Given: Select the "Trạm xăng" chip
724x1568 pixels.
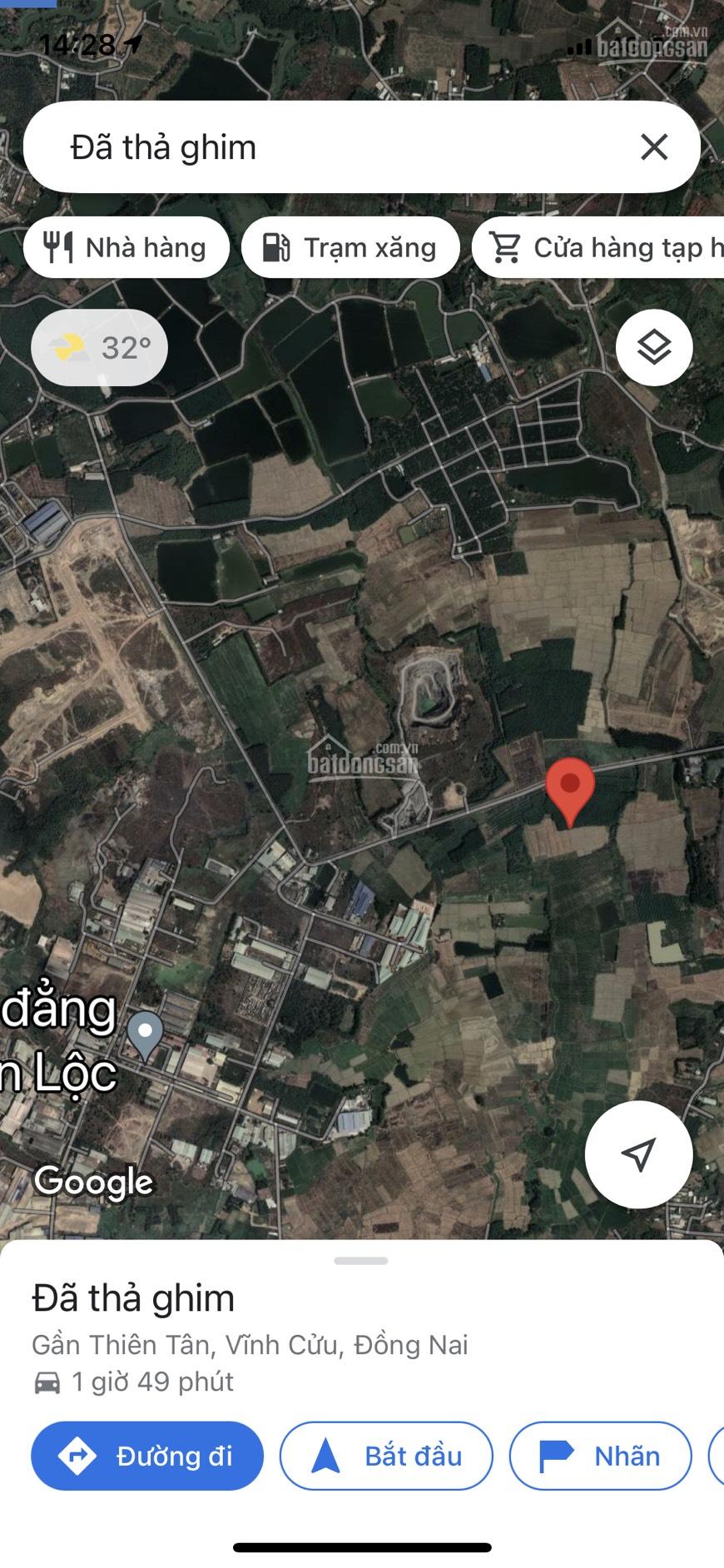Looking at the screenshot, I should click(350, 248).
